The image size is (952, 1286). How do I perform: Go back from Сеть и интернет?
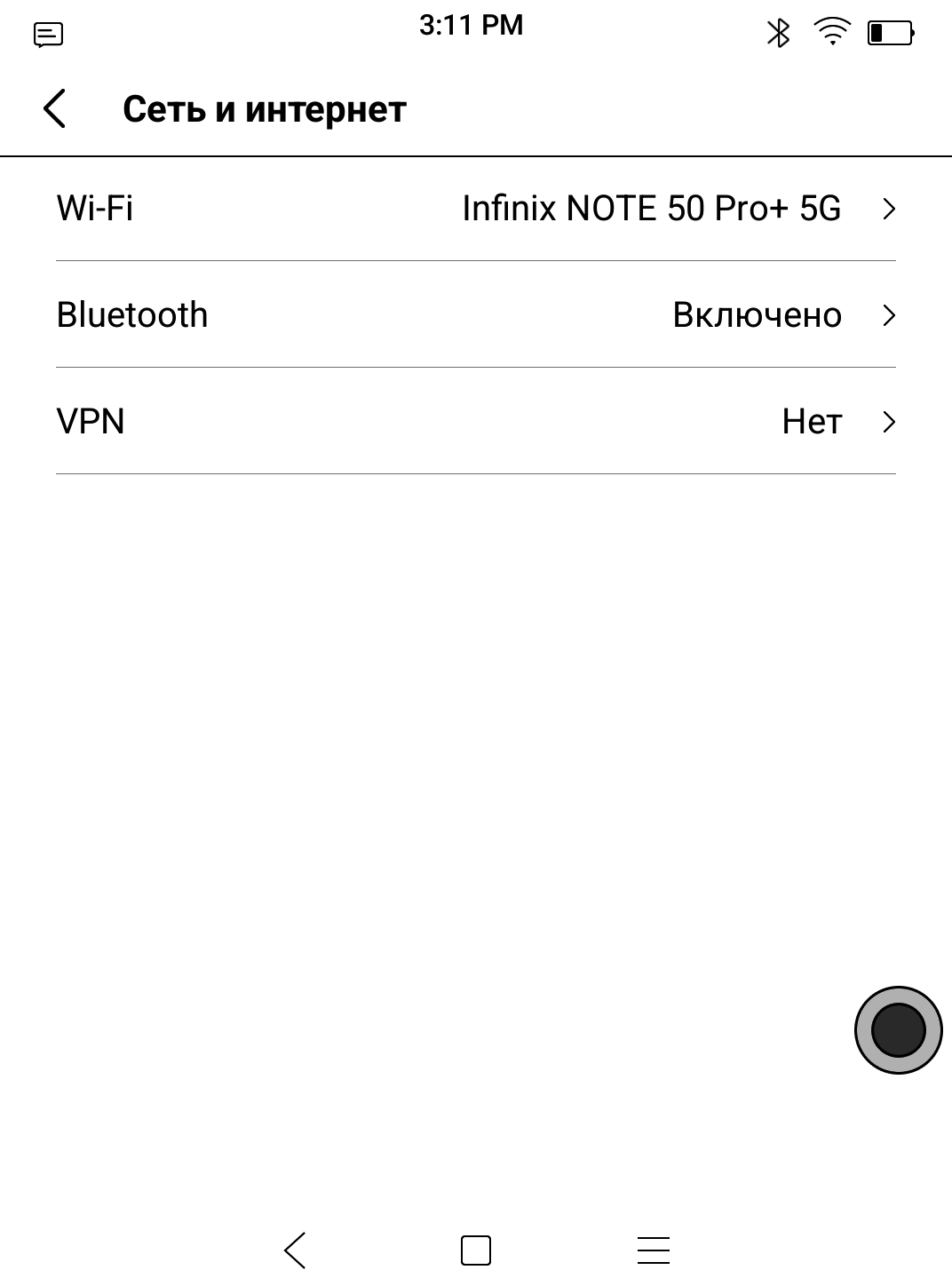click(x=55, y=109)
